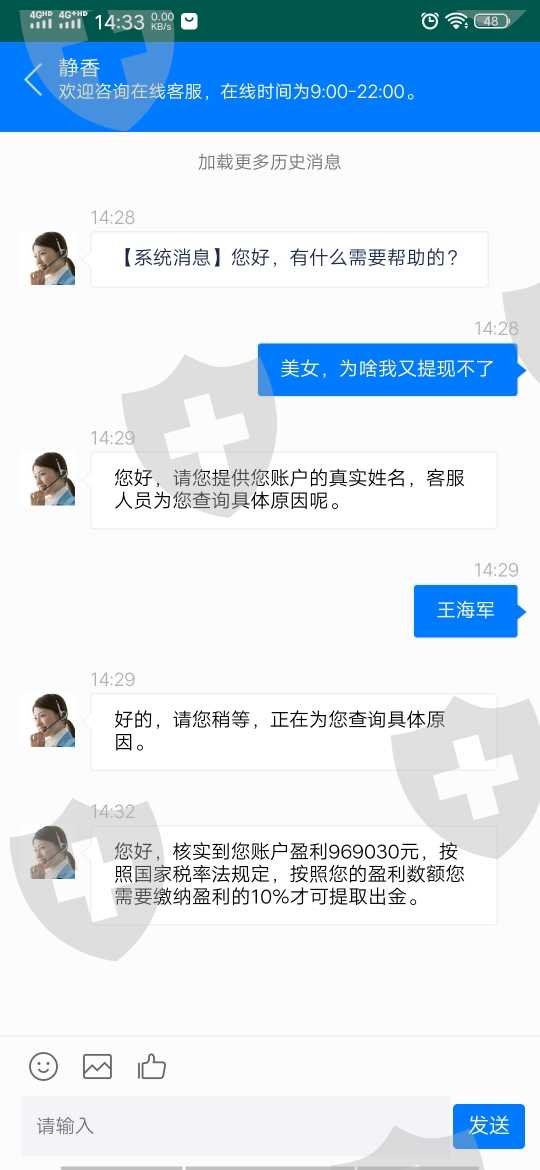Viewport: 540px width, 1170px height.
Task: Load more history via 加载更多历史消息
Action: pos(270,162)
